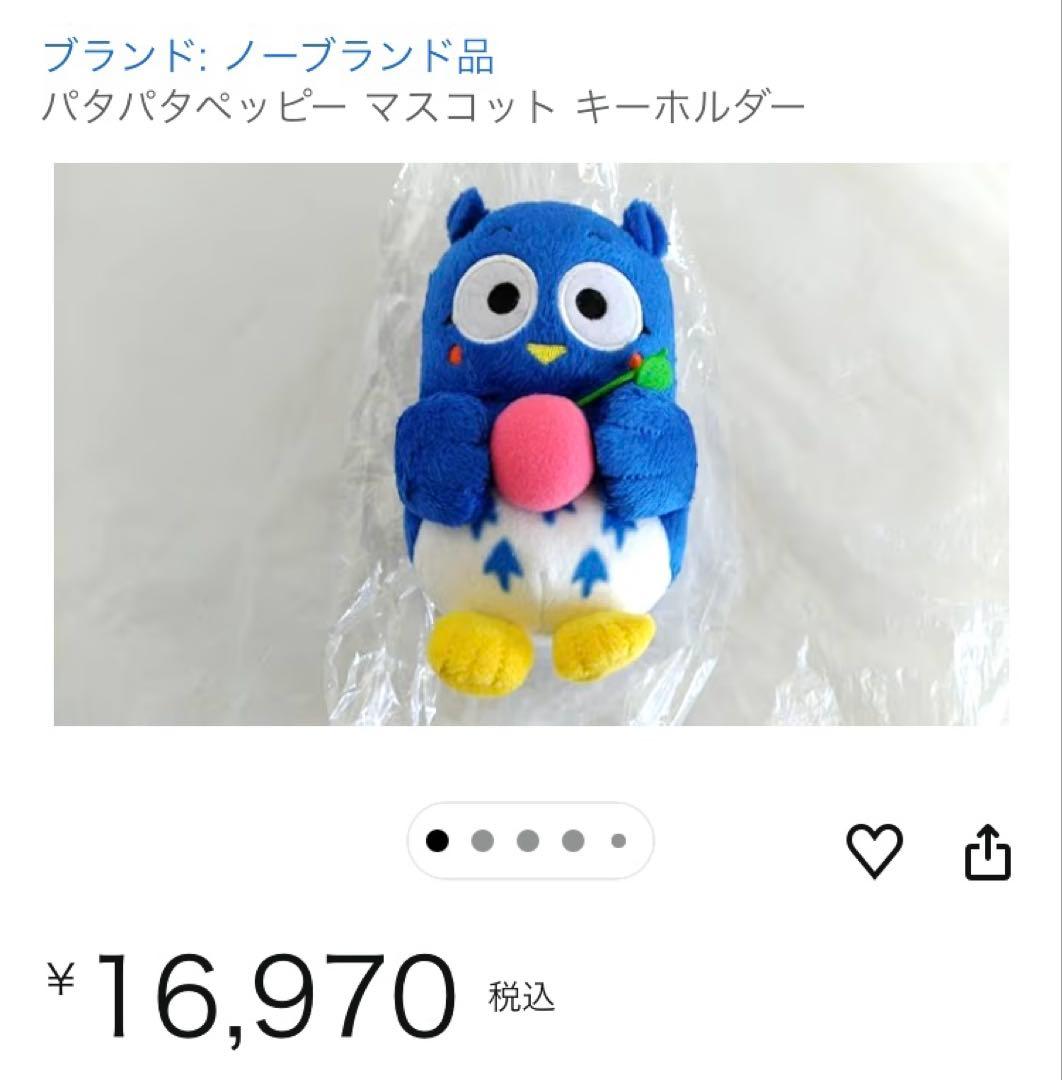Add this item to the wishlist heart
The width and height of the screenshot is (1062, 1080).
(874, 851)
